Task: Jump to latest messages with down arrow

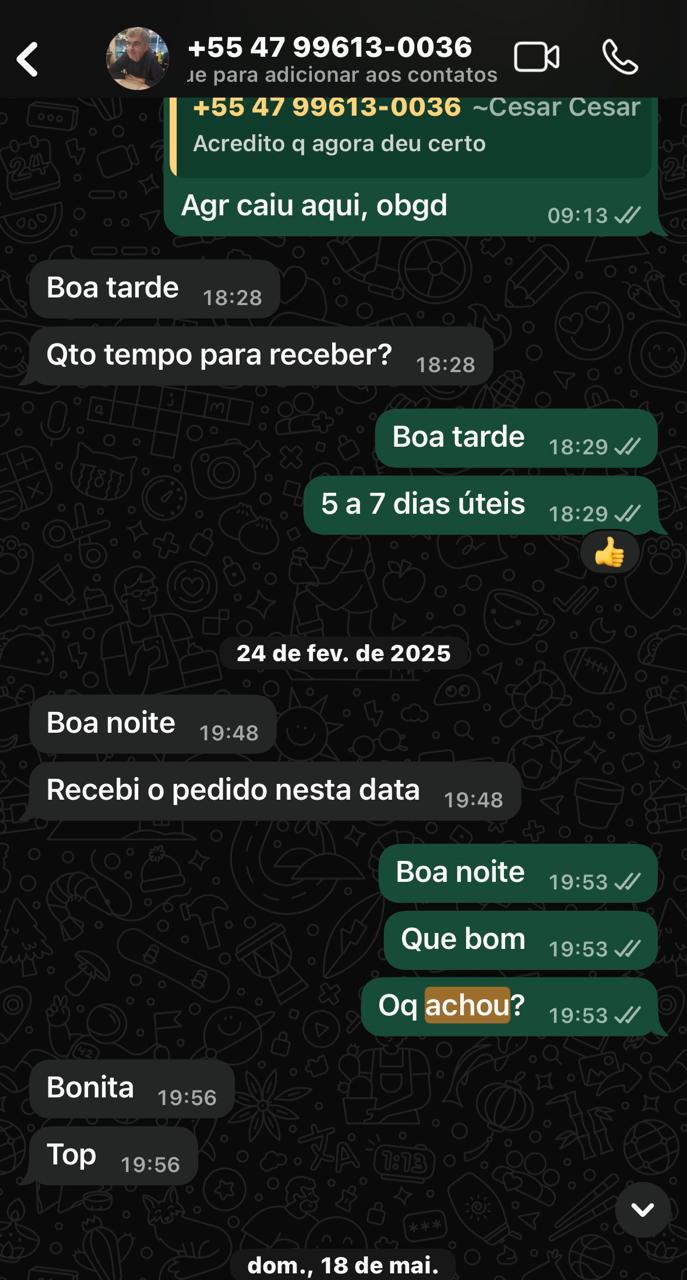Action: (x=642, y=1210)
